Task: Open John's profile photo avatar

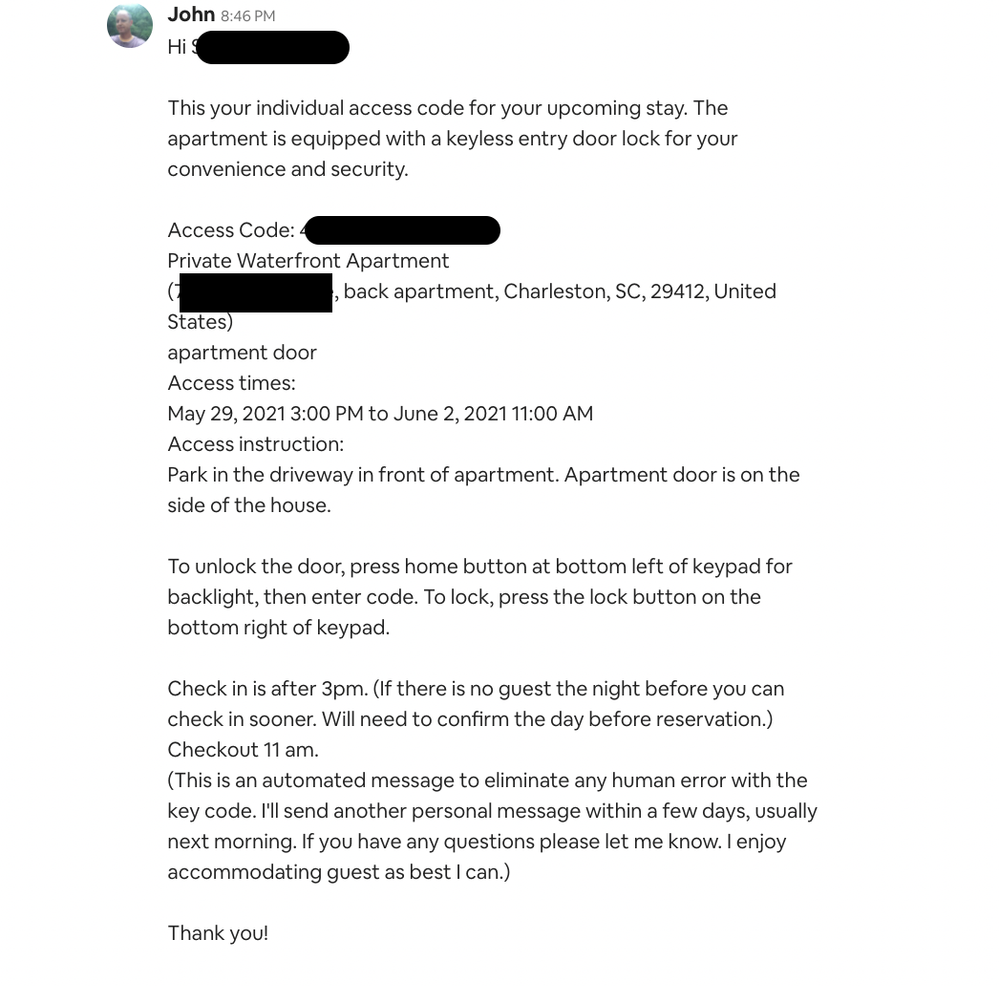Action: [130, 25]
